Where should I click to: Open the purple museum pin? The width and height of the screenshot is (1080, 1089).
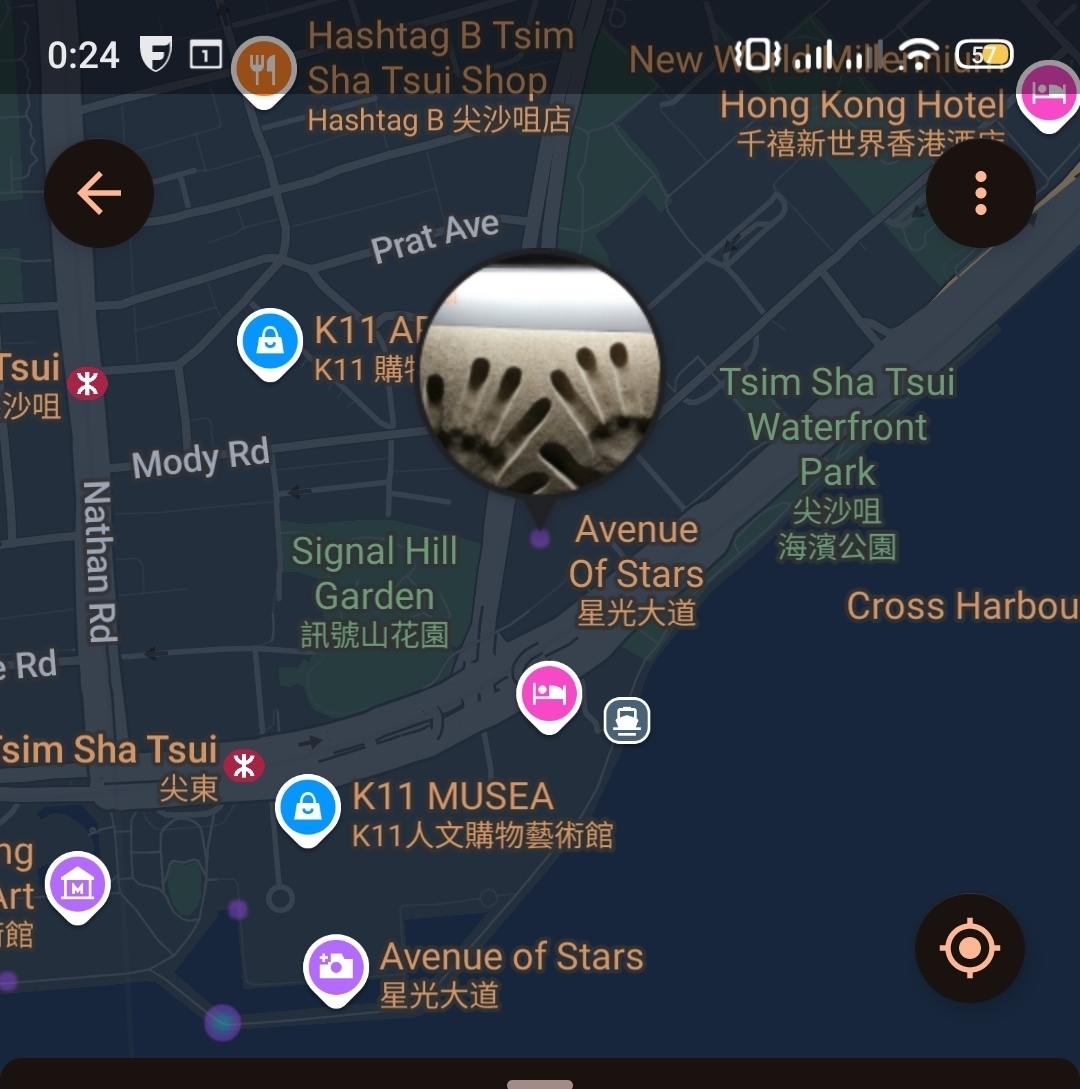click(x=77, y=886)
